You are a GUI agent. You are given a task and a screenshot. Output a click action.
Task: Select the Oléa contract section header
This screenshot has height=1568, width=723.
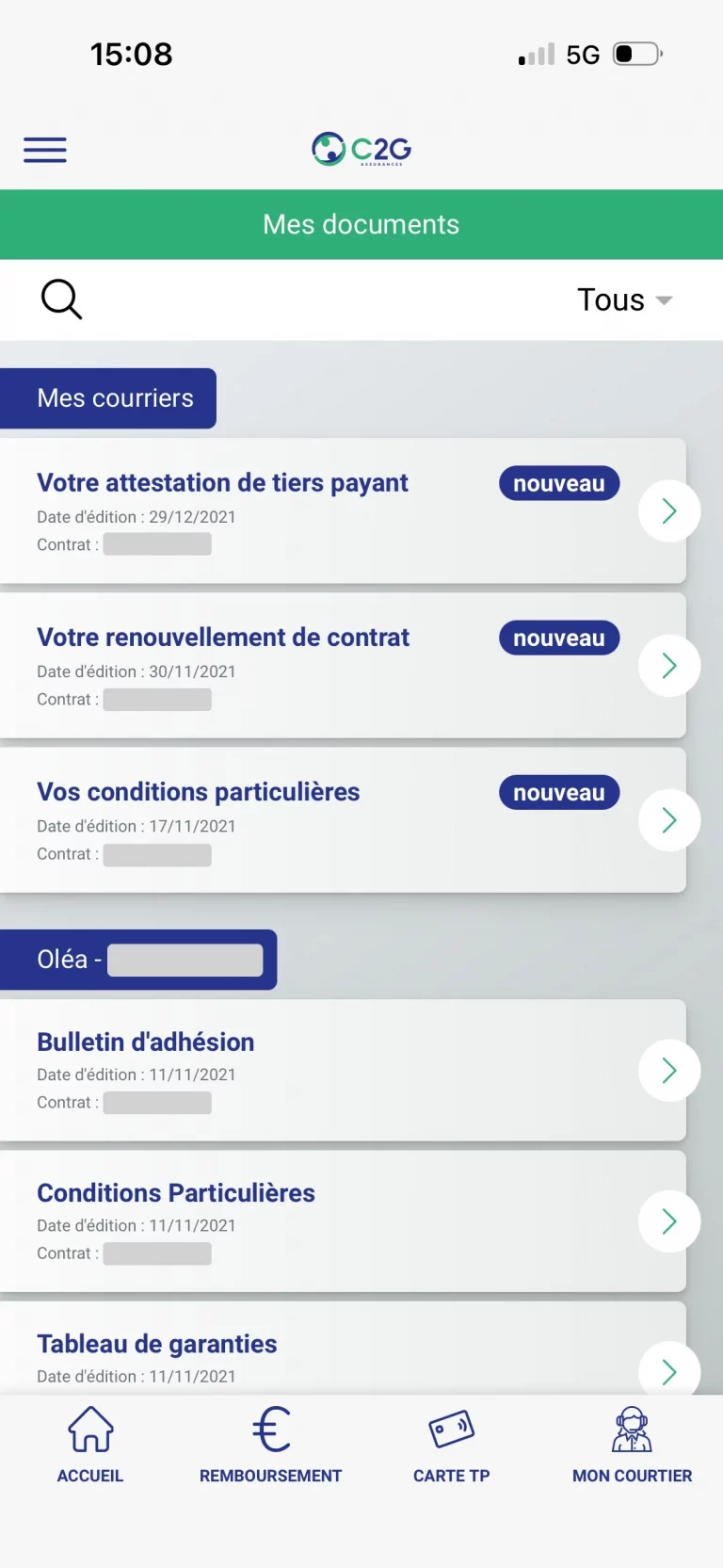click(x=139, y=959)
